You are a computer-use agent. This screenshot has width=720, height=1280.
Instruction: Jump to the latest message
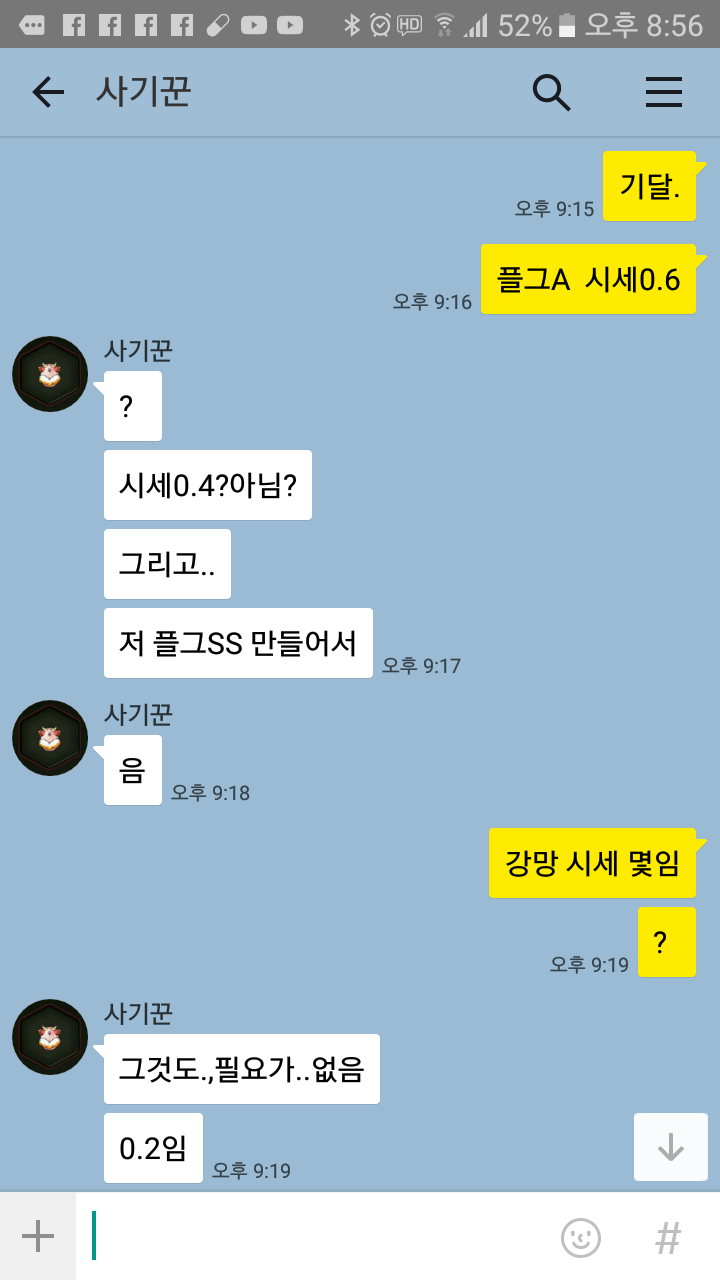click(670, 1147)
